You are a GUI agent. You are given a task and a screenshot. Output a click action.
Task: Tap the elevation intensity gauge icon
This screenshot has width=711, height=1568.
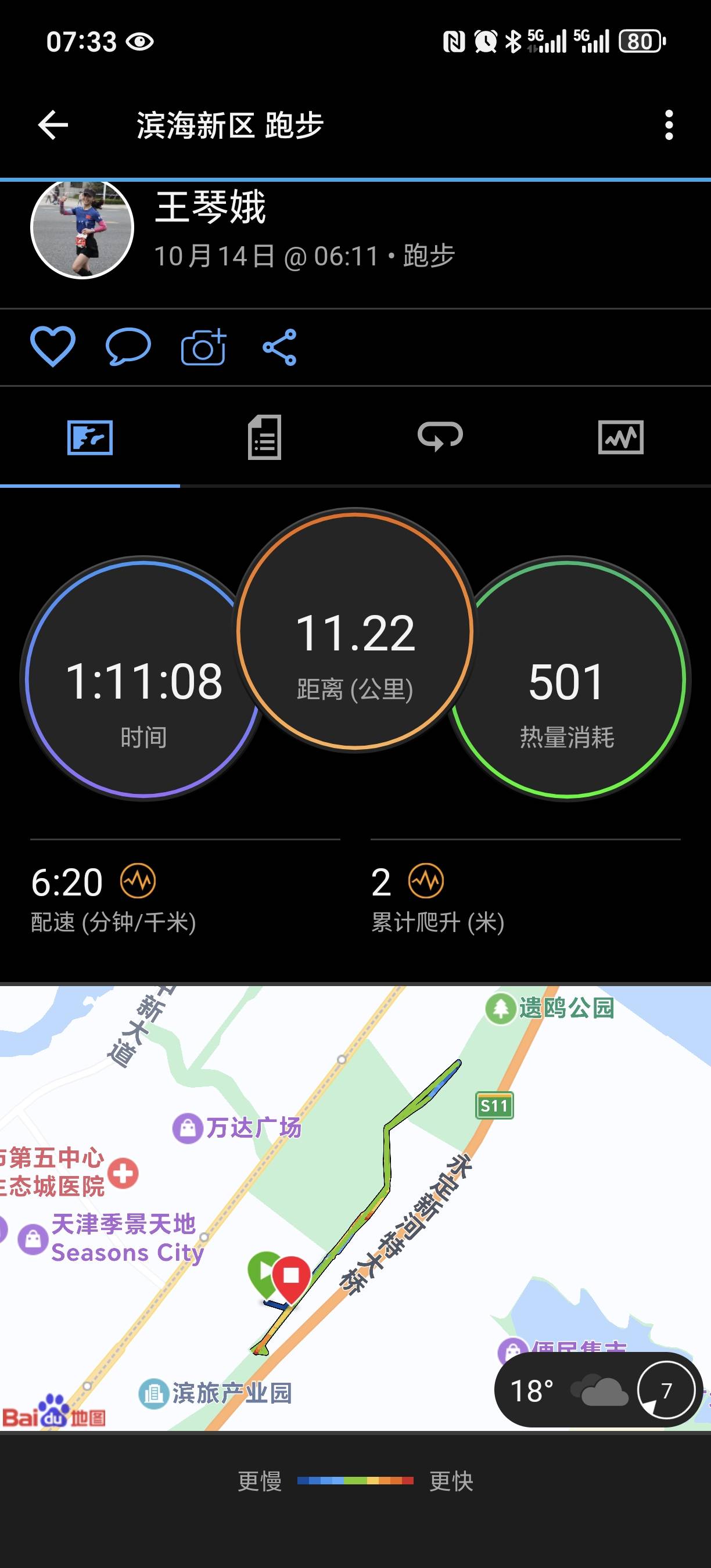[428, 880]
